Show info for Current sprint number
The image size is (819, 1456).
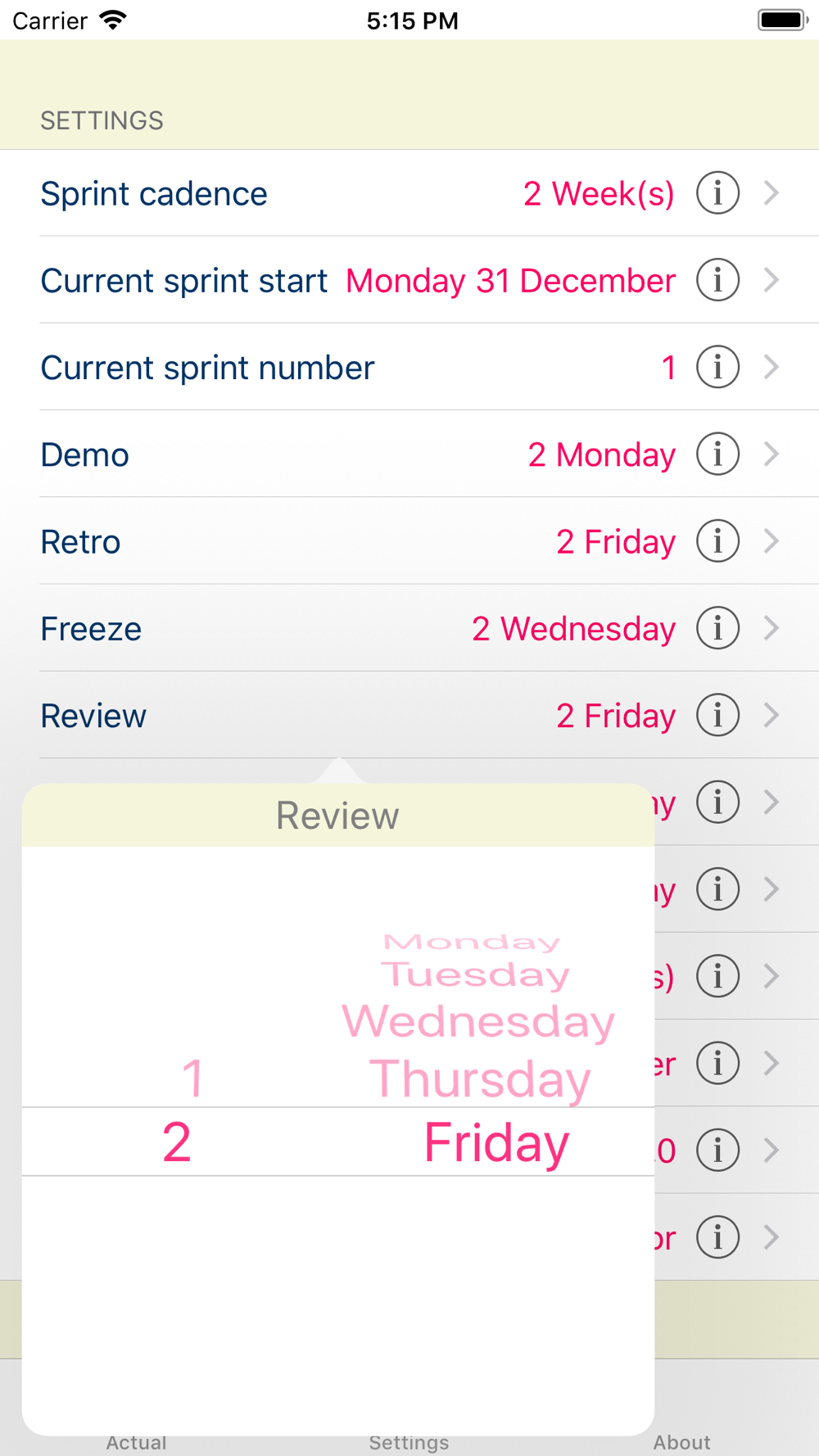[717, 367]
